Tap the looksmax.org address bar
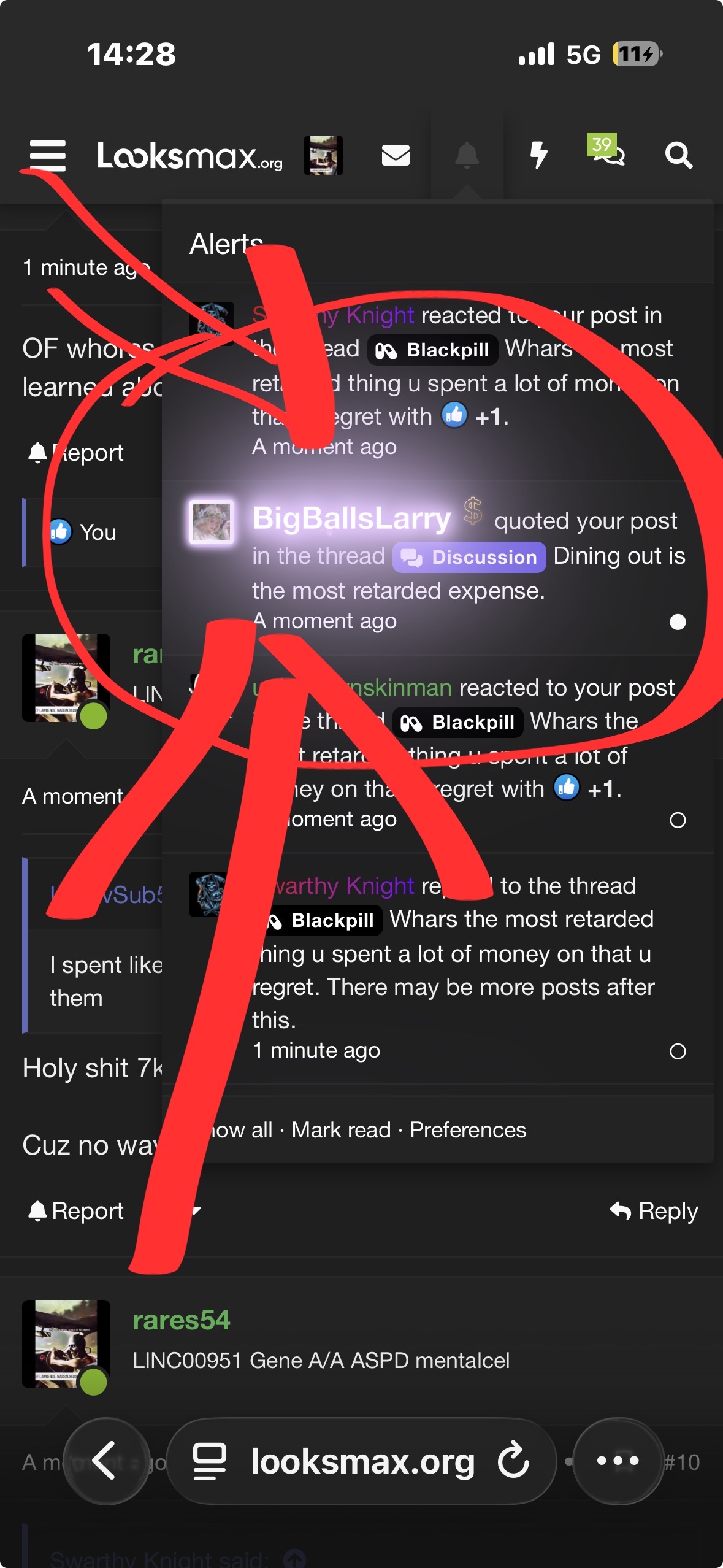The image size is (723, 1568). (x=362, y=1461)
